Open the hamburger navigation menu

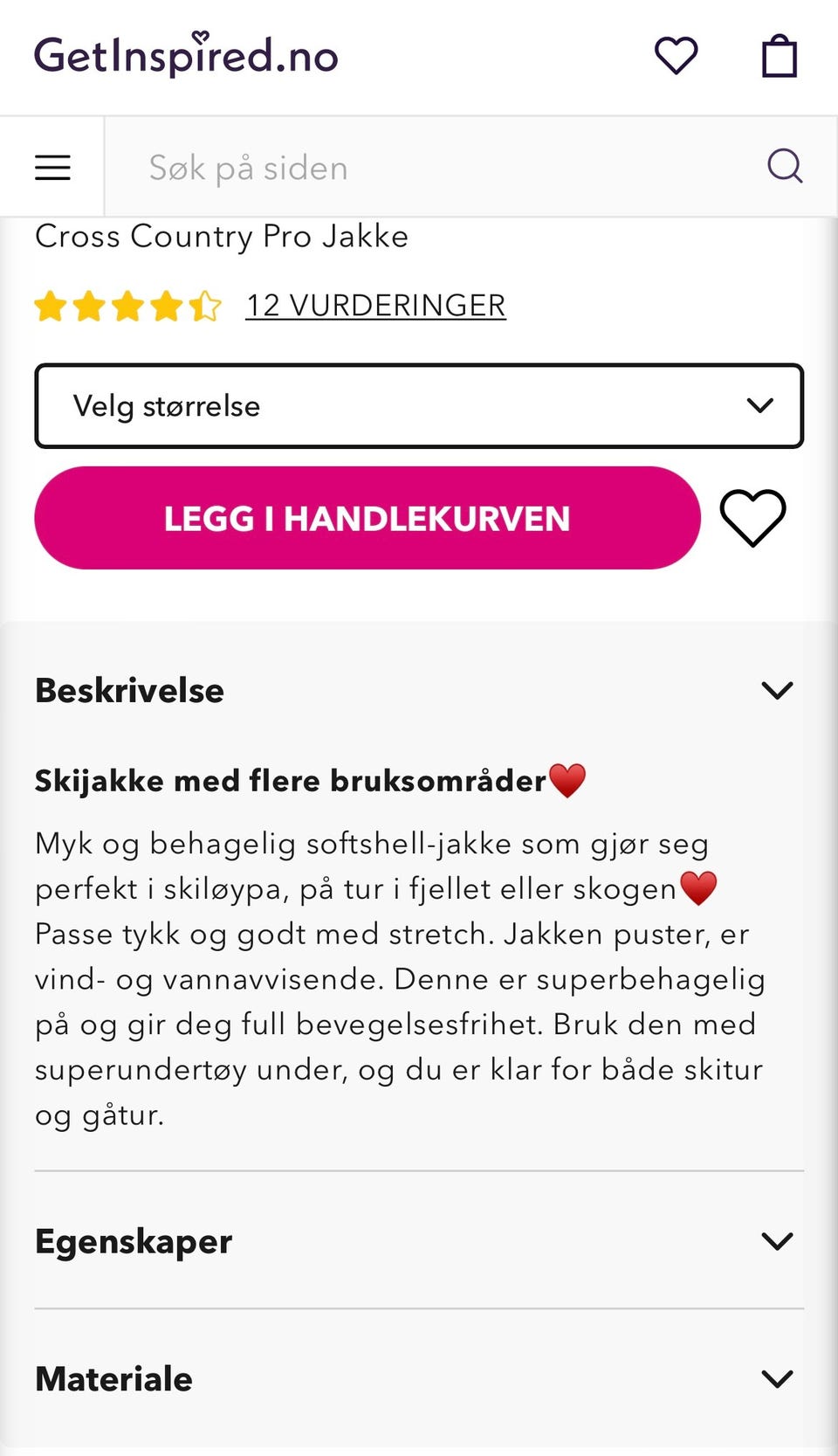tap(52, 167)
